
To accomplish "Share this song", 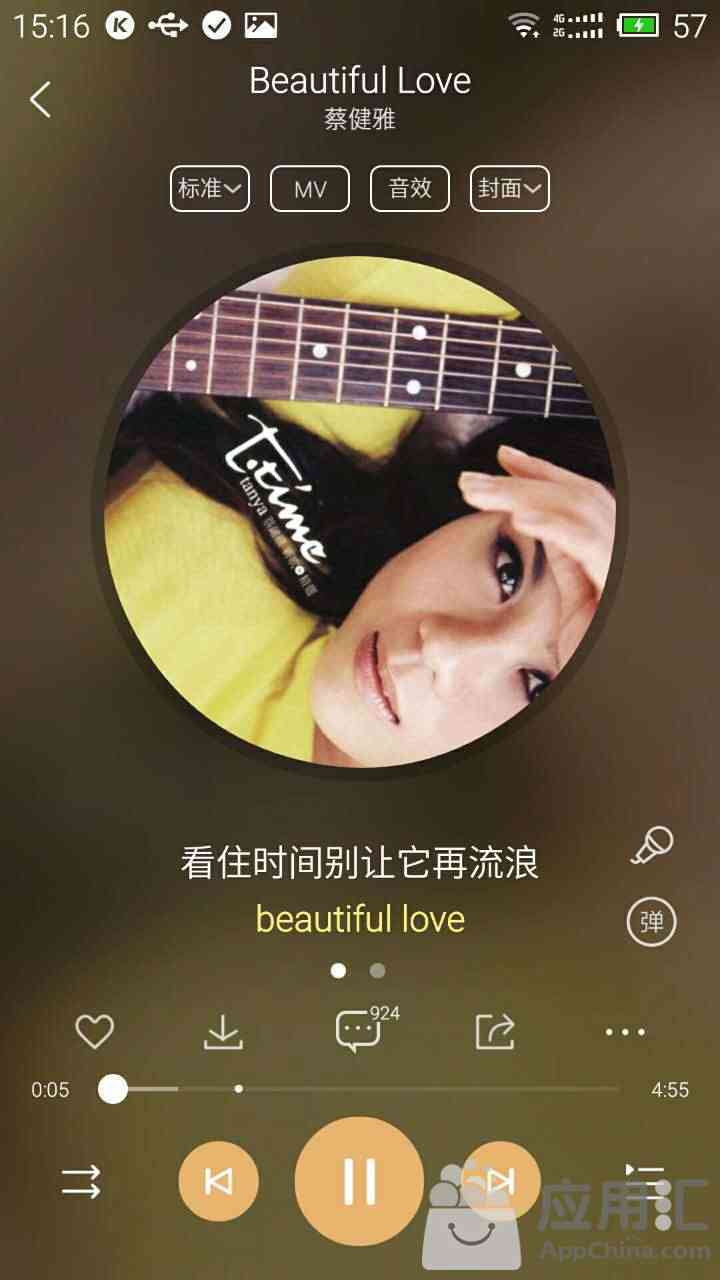I will pyautogui.click(x=495, y=1032).
